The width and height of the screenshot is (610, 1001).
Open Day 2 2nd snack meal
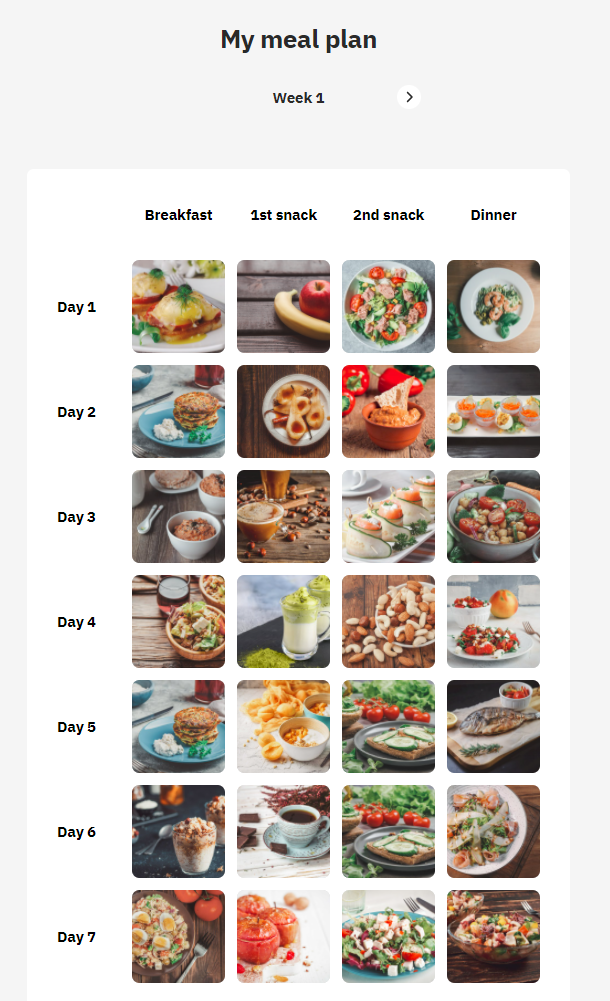388,412
